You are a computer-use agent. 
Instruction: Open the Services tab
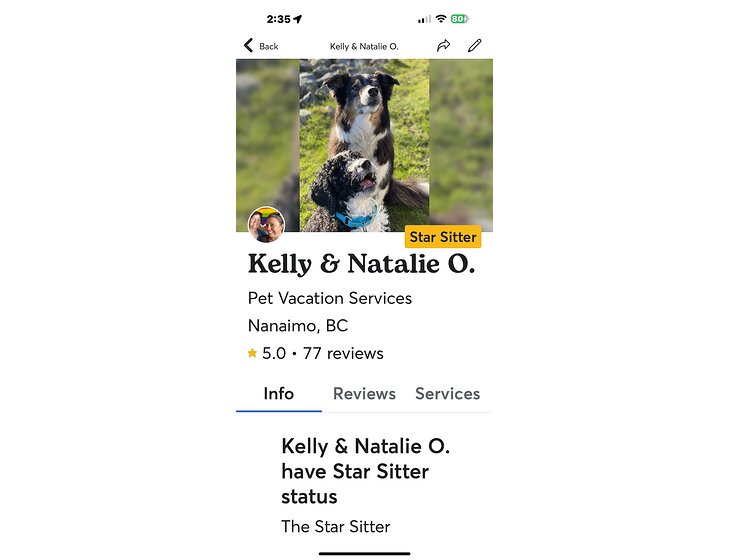[x=447, y=394]
